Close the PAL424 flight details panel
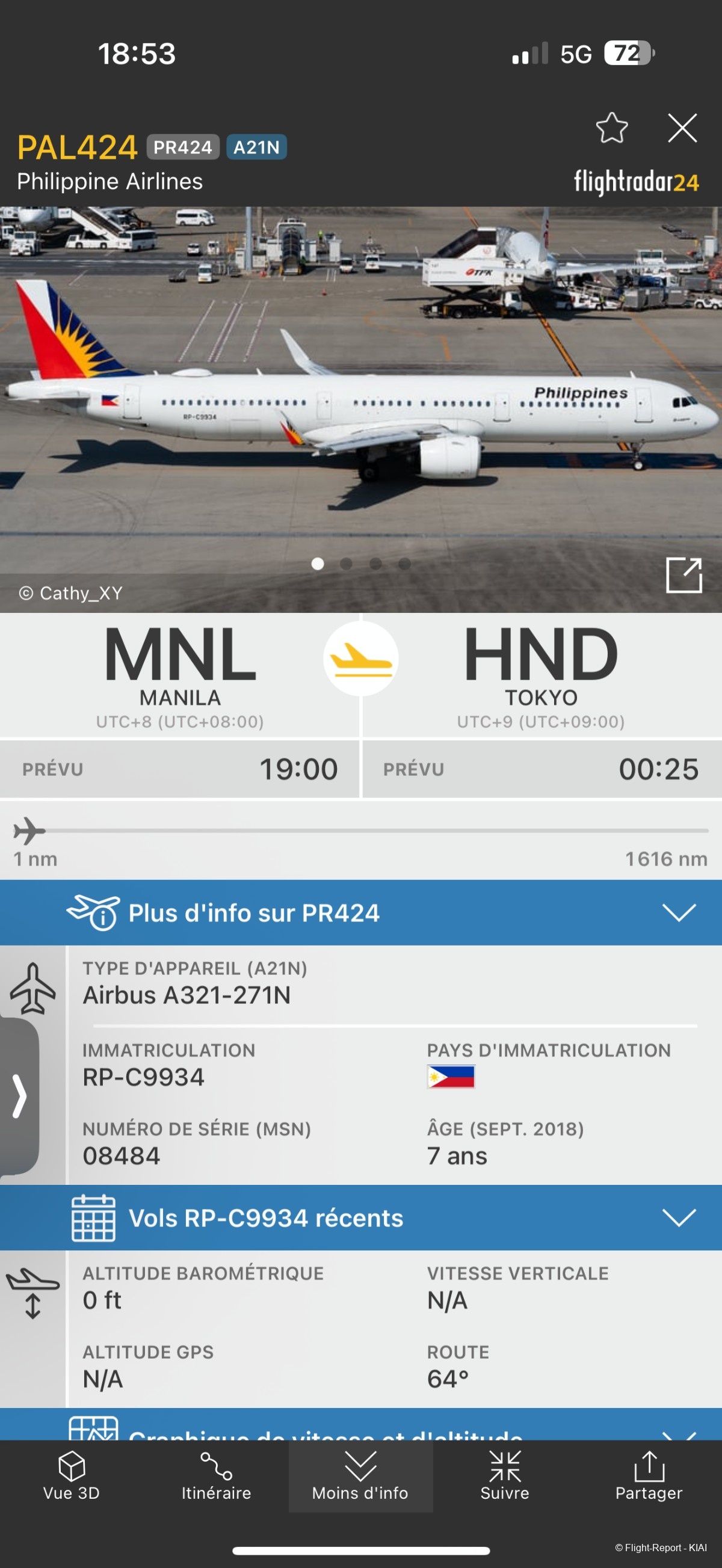 tap(682, 128)
